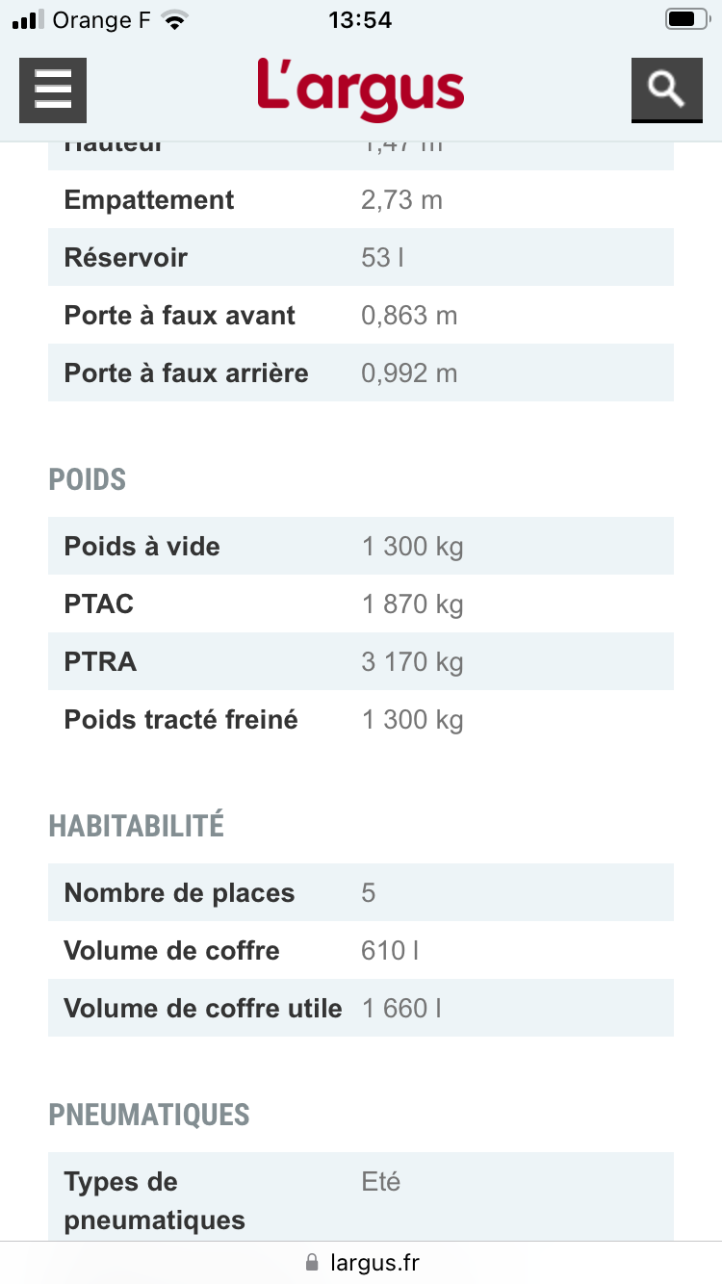Go to the L'argus homepage via logo
The height and width of the screenshot is (1284, 722).
[x=360, y=89]
